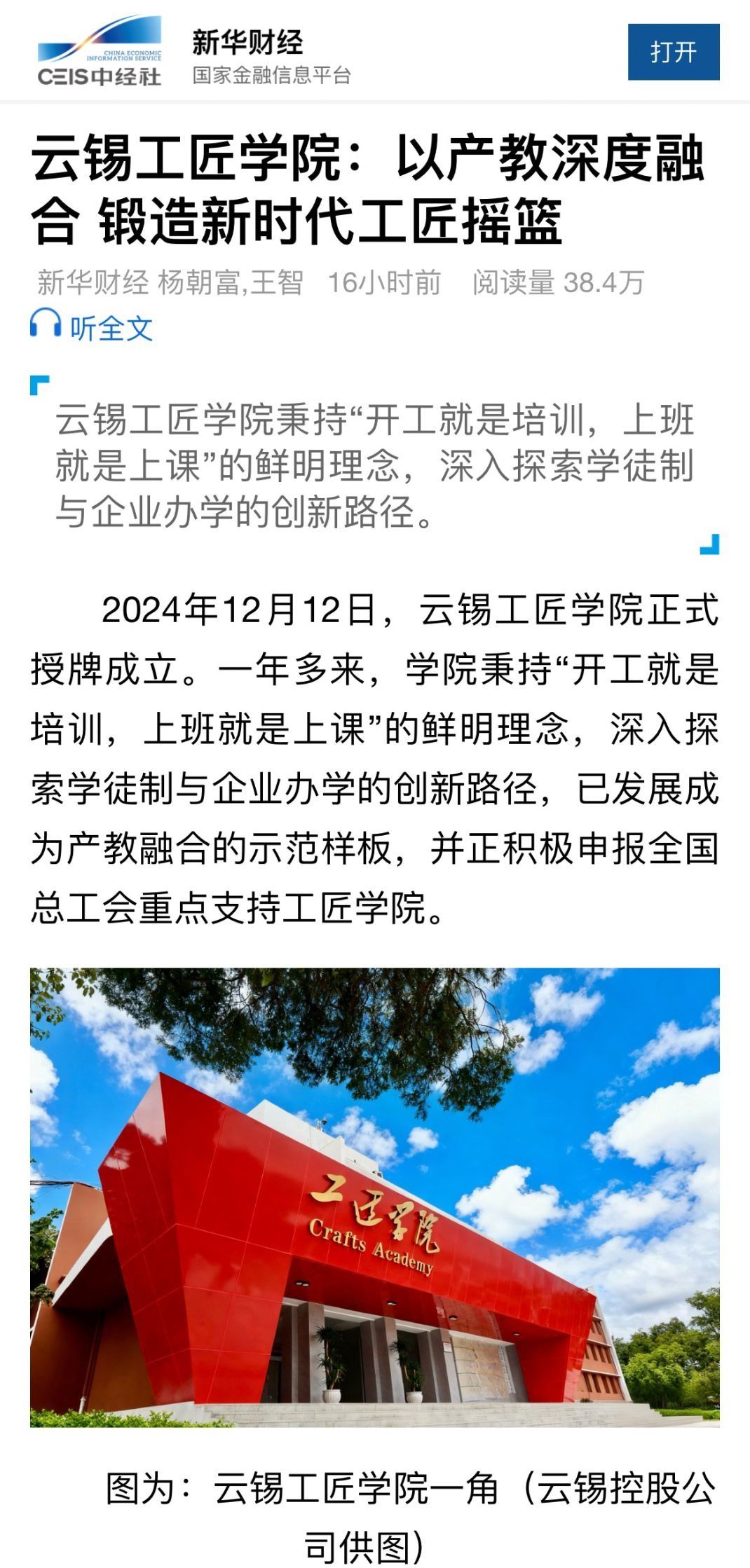Tap the 打开 button to open the app
This screenshot has height=1568, width=750.
(673, 52)
